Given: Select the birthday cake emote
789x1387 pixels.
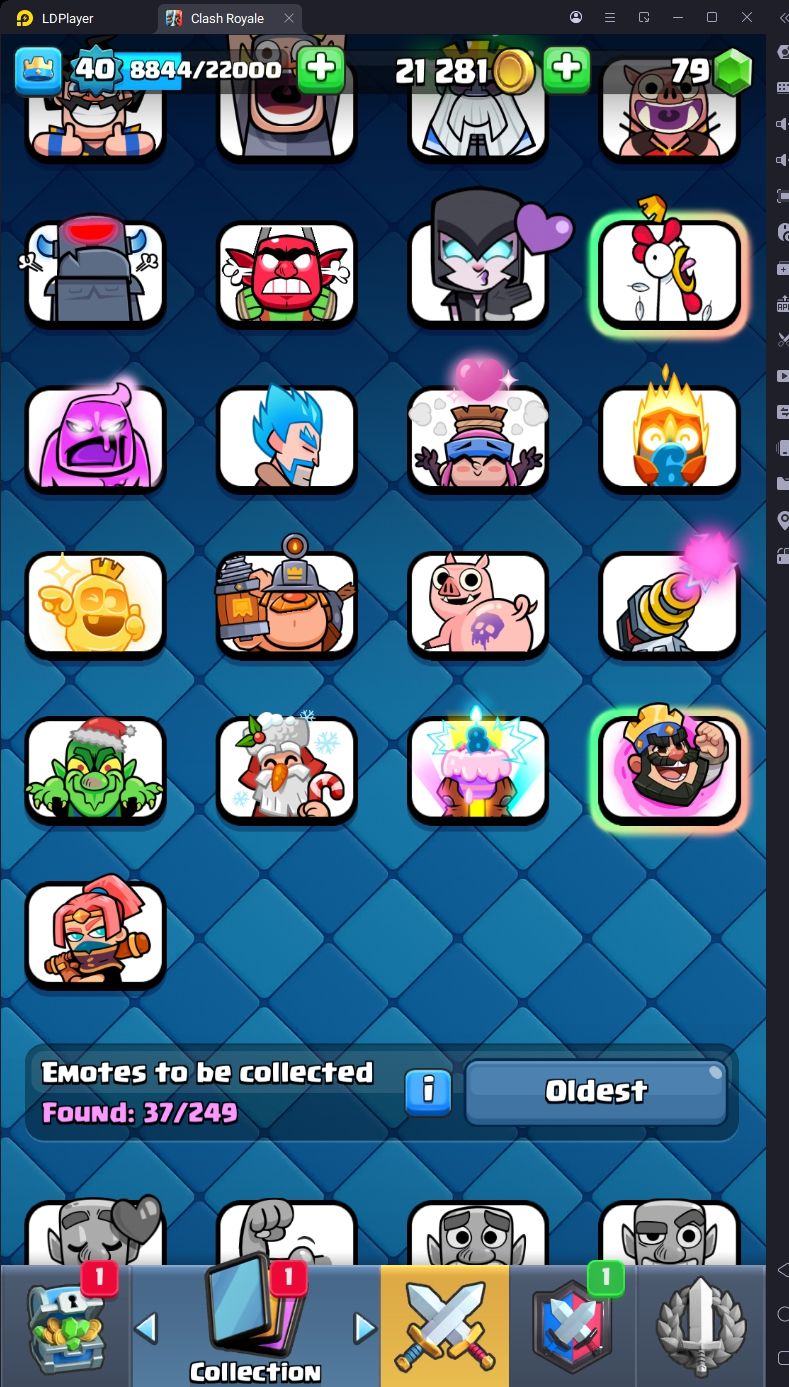Looking at the screenshot, I should [x=478, y=769].
